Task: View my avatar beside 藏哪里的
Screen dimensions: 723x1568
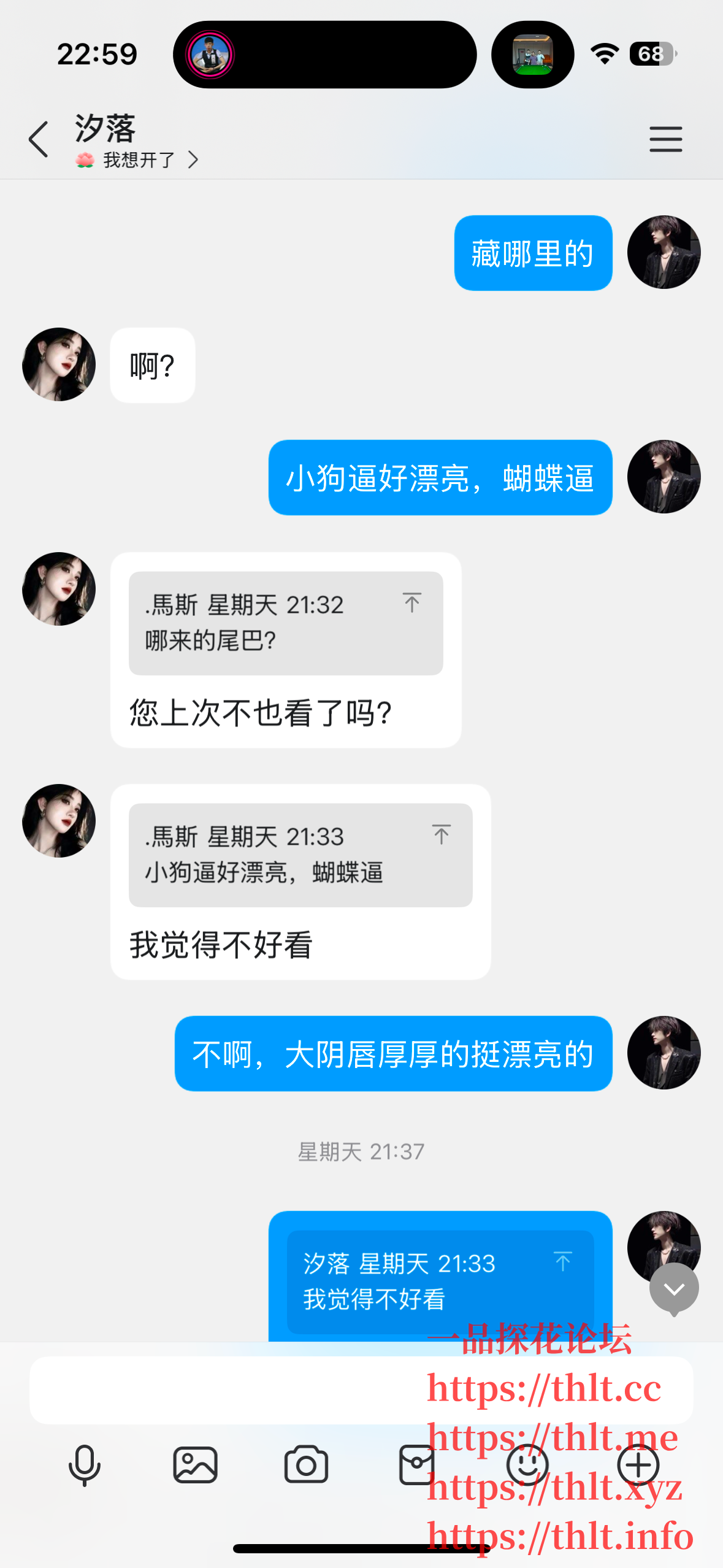Action: point(664,252)
